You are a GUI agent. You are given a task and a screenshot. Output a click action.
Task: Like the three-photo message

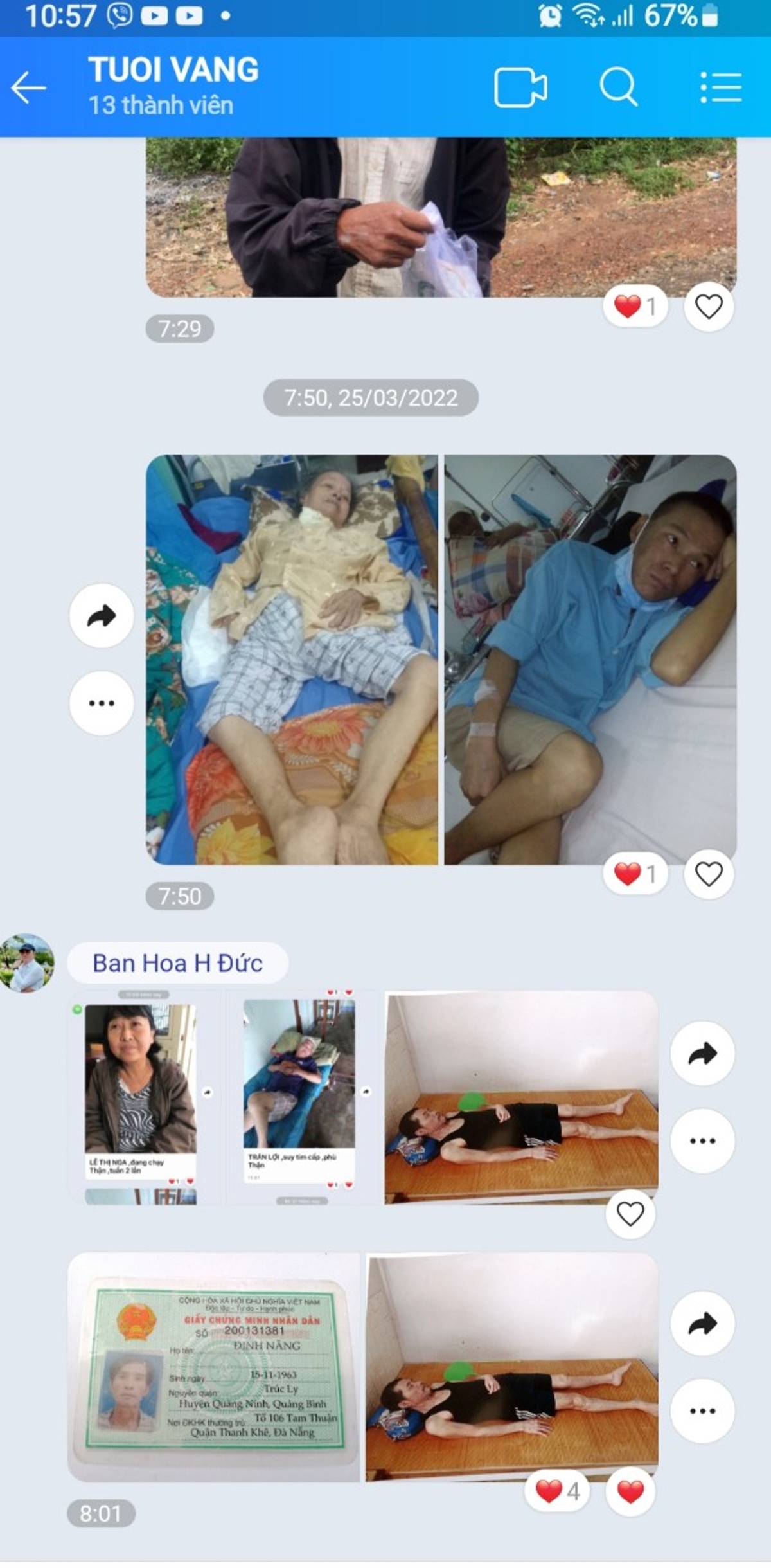click(x=630, y=1214)
